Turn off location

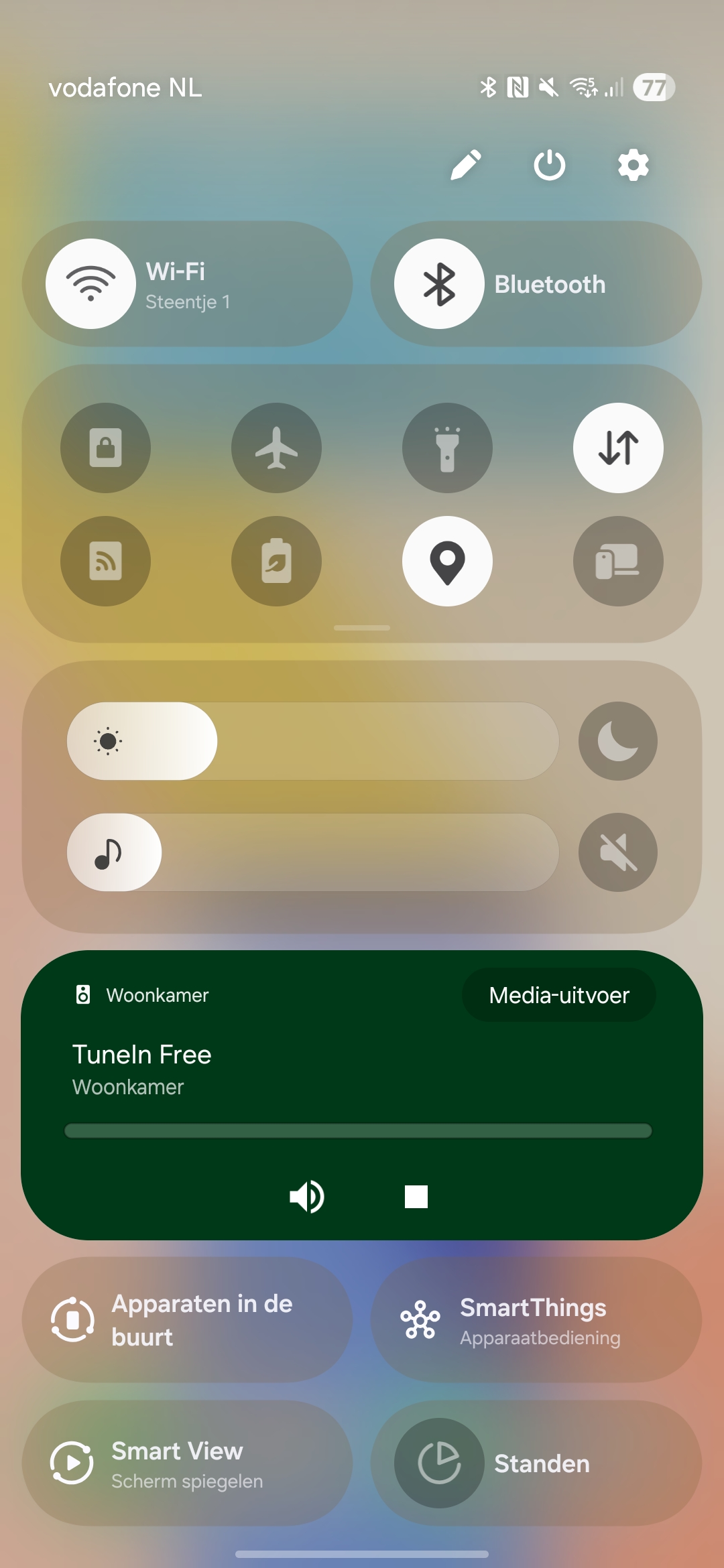pos(447,561)
